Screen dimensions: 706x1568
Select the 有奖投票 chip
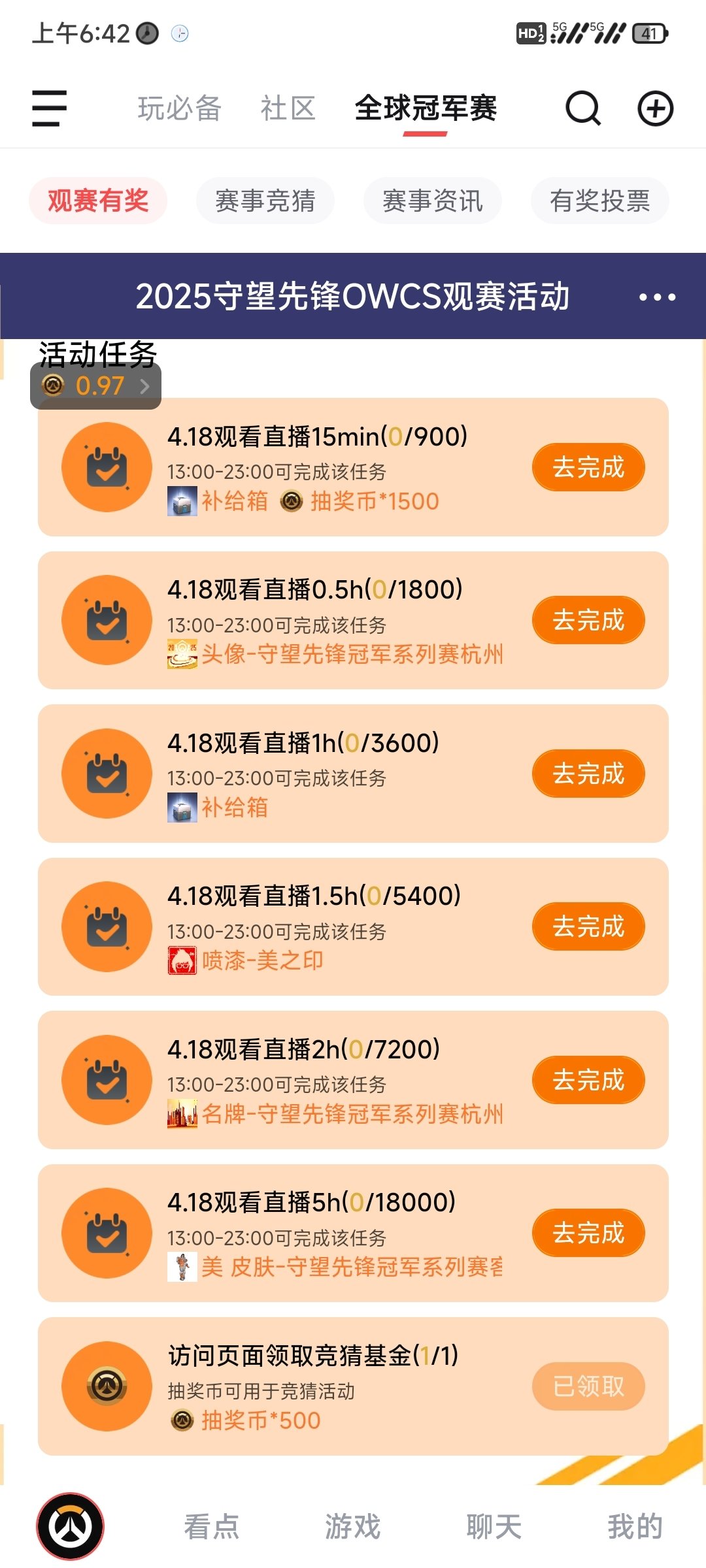click(600, 201)
